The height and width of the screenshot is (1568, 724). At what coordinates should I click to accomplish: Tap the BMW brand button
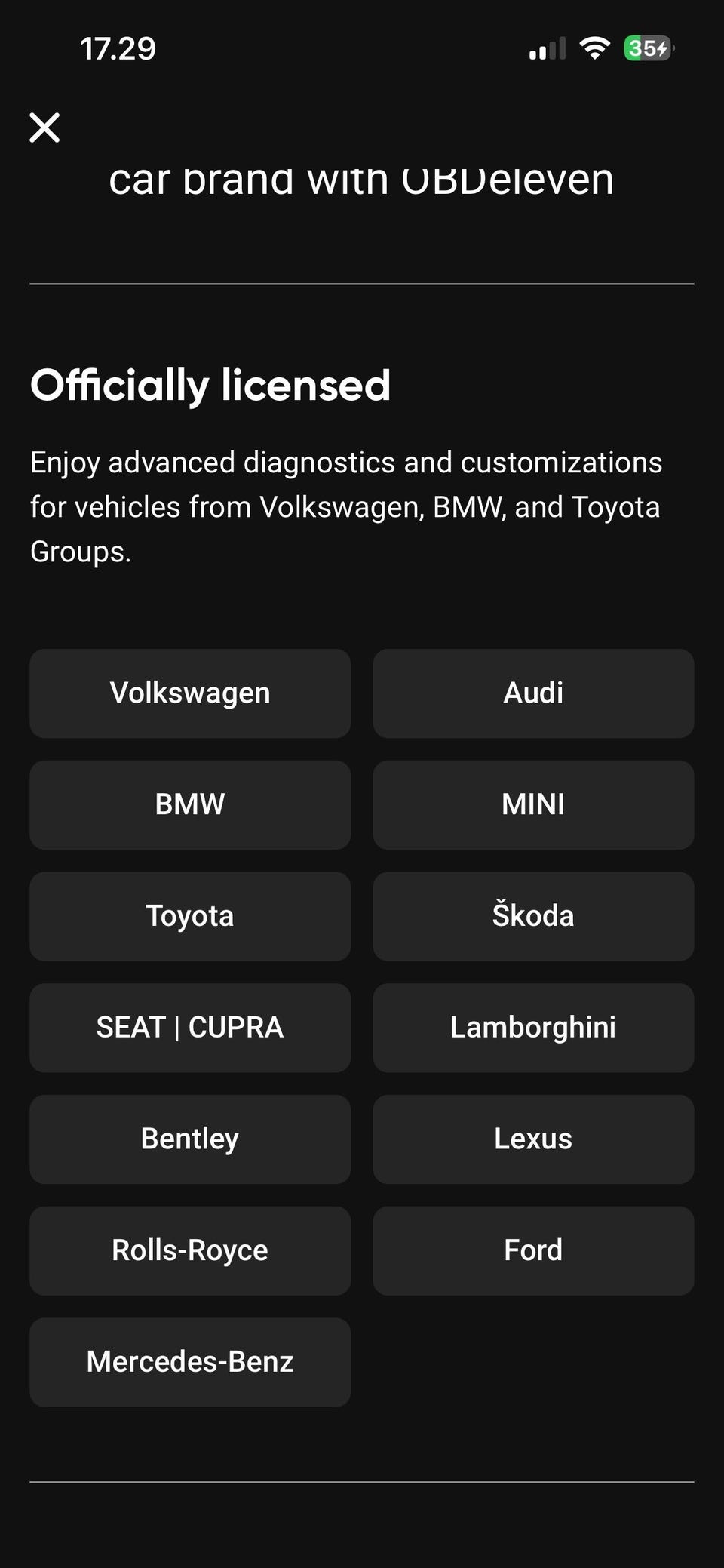(x=190, y=804)
